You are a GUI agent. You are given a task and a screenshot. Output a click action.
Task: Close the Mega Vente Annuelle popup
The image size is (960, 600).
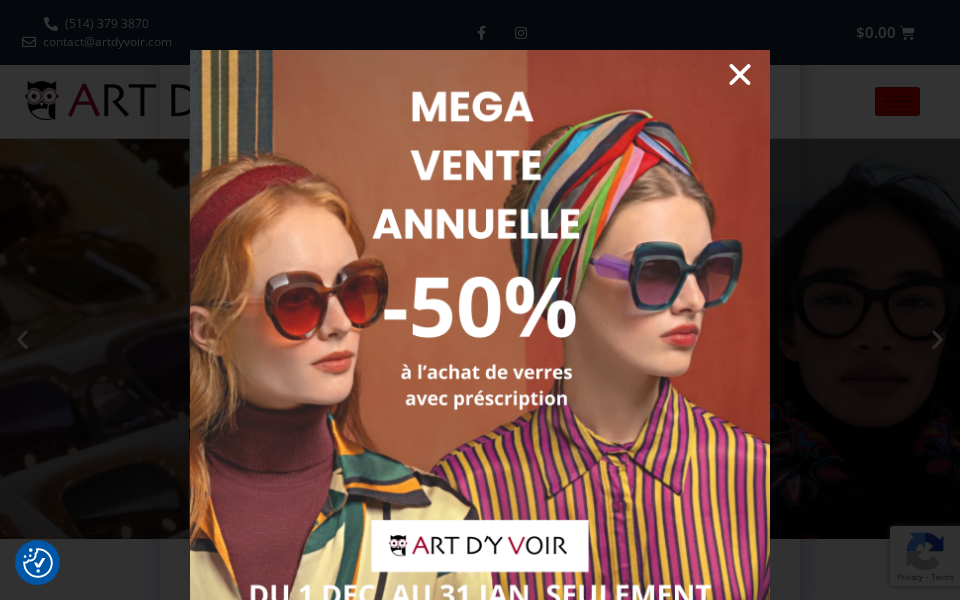point(740,75)
